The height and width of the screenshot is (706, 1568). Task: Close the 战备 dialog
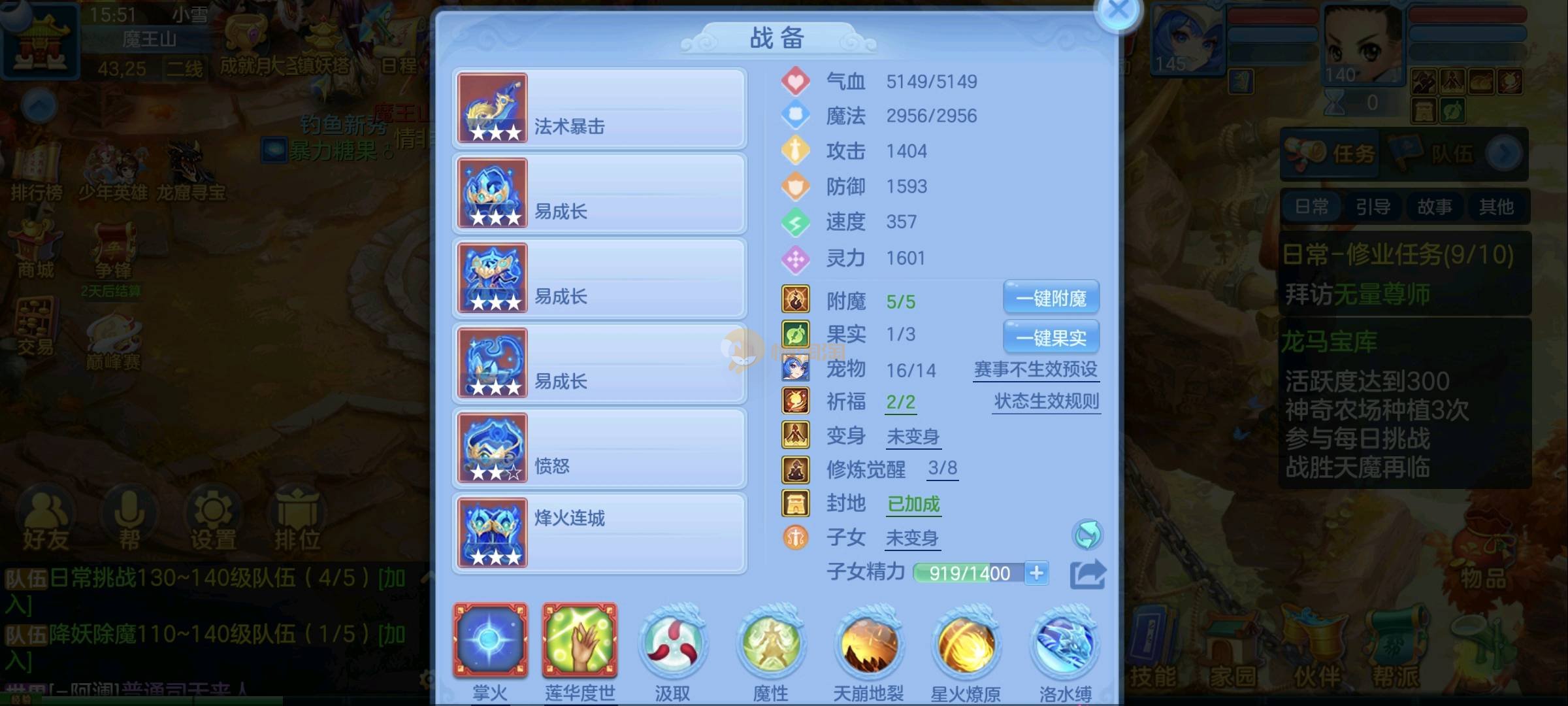1118,11
